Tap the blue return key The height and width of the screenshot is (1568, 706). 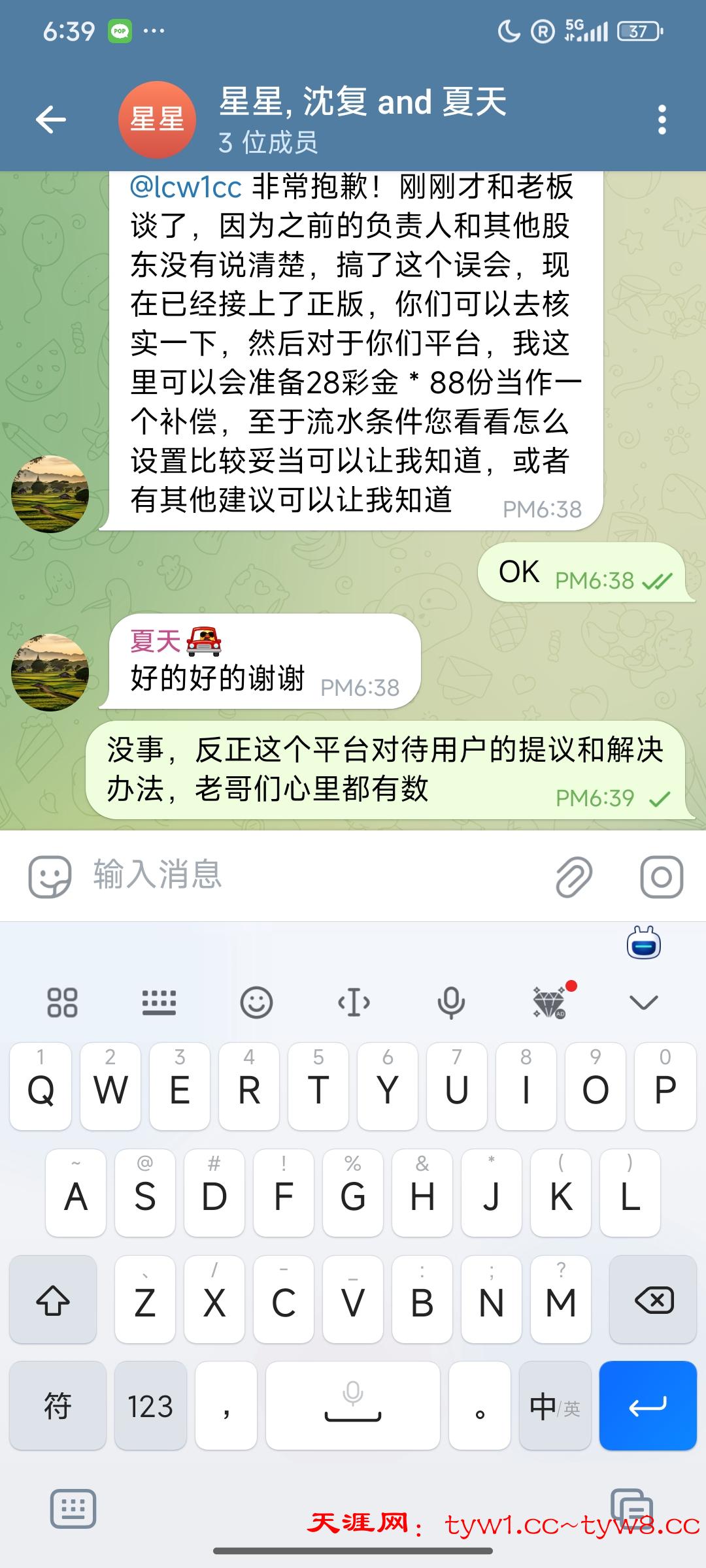coord(647,1406)
